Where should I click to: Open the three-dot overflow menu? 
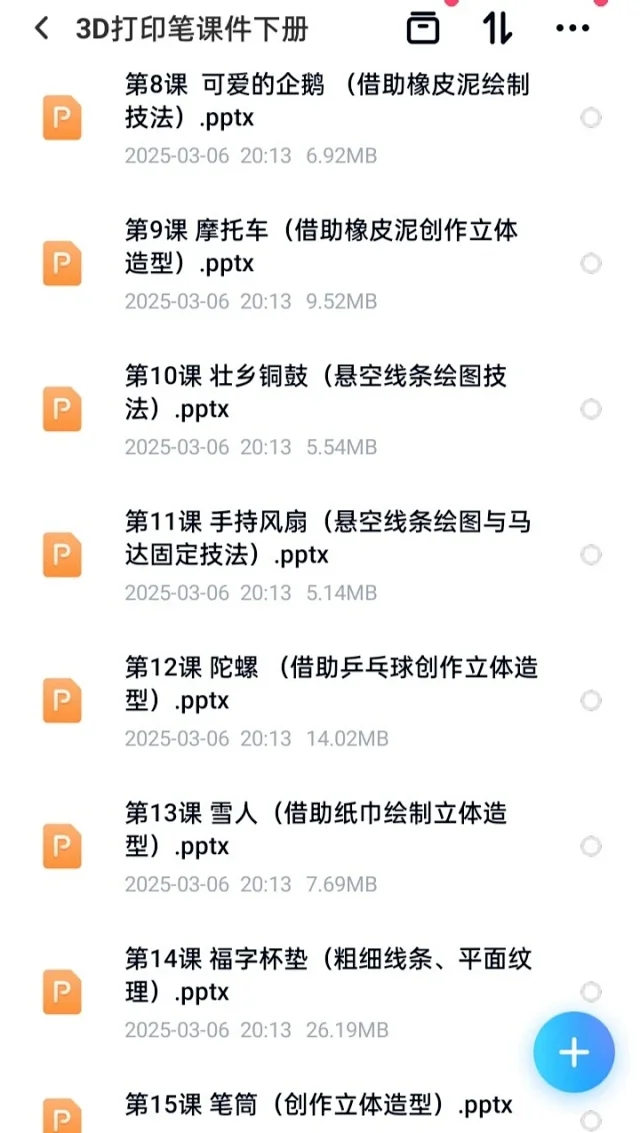(572, 29)
